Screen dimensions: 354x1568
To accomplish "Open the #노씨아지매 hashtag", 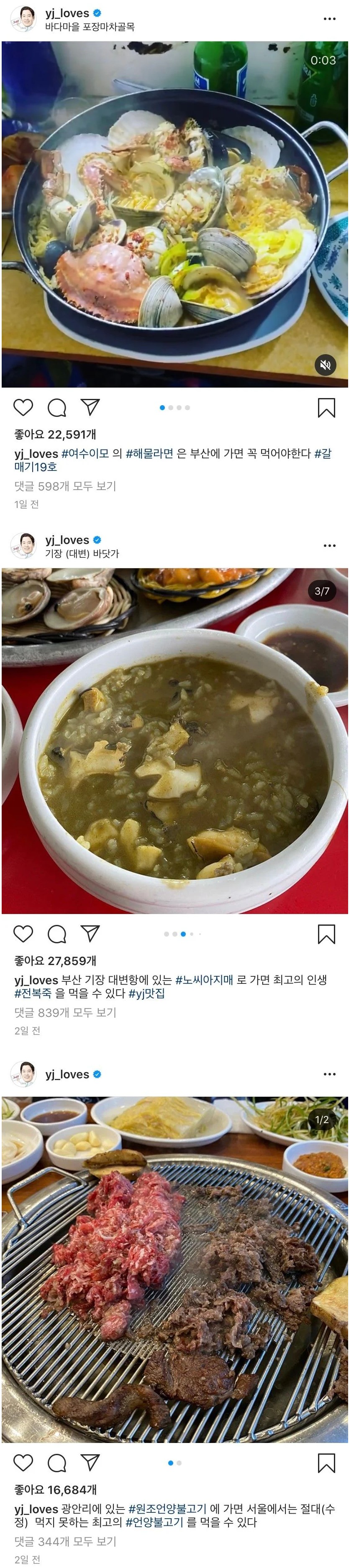I will (203, 979).
